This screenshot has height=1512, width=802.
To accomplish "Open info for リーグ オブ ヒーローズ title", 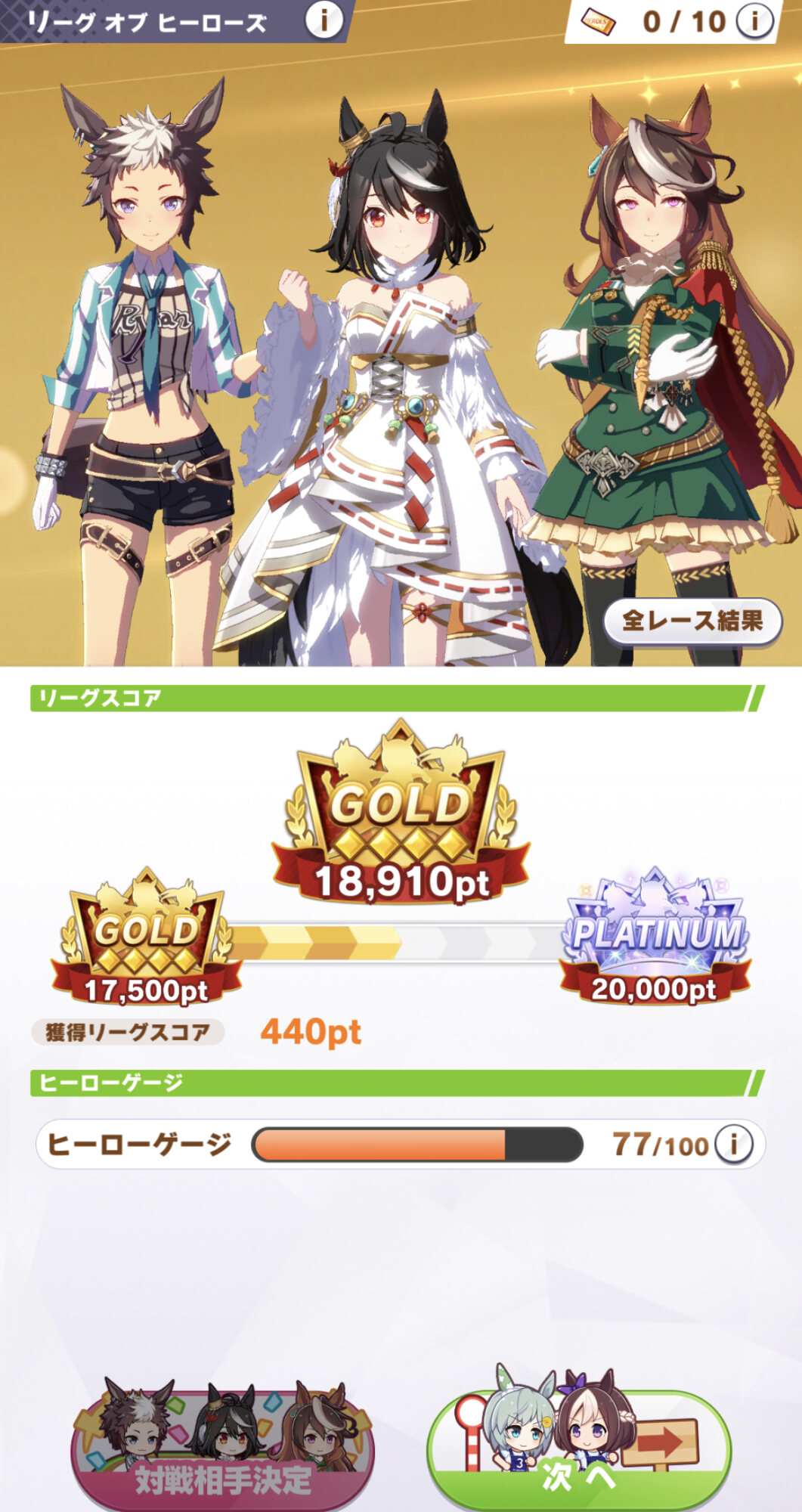I will (324, 20).
